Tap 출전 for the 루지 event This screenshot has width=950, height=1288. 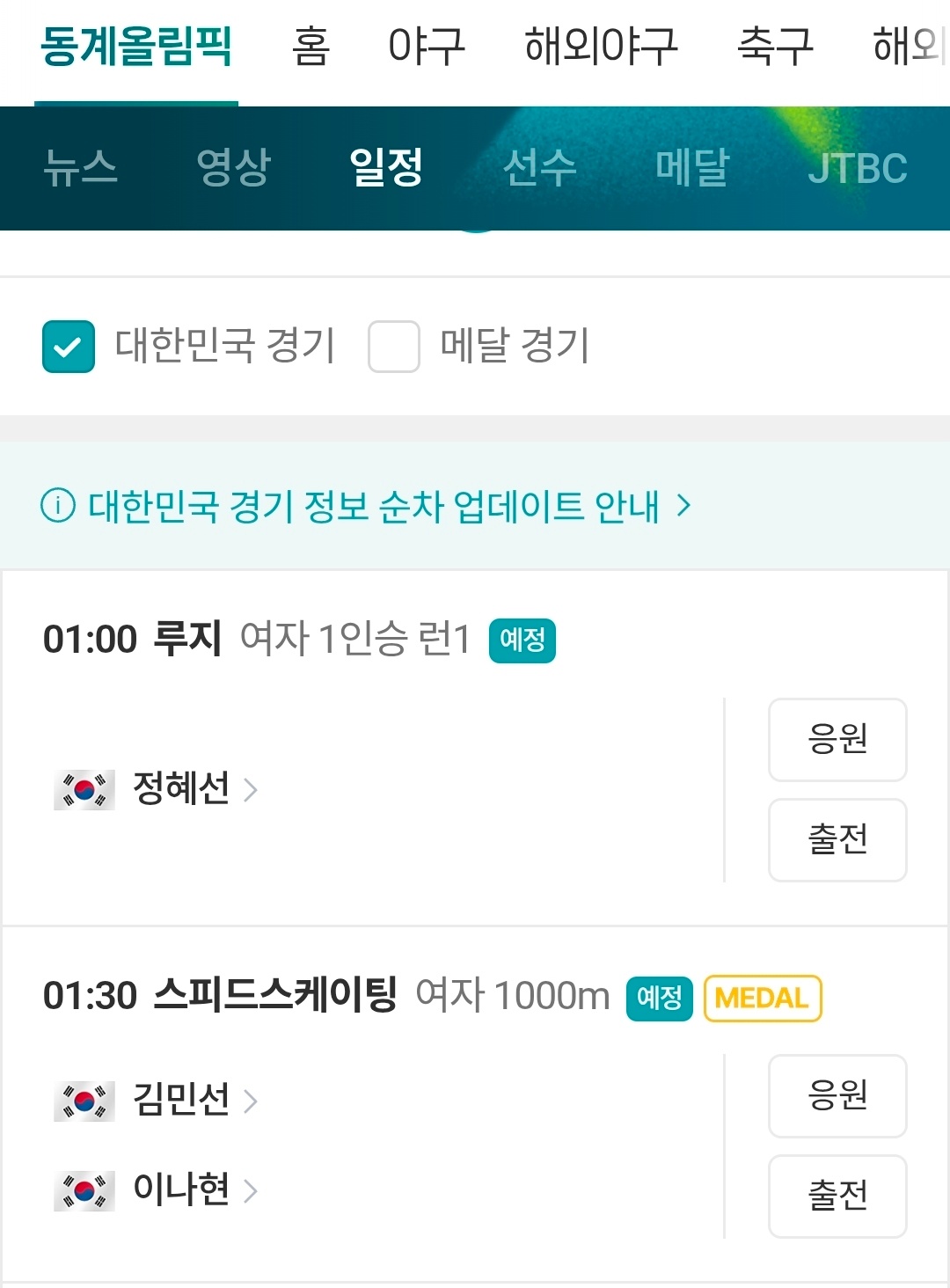[837, 840]
